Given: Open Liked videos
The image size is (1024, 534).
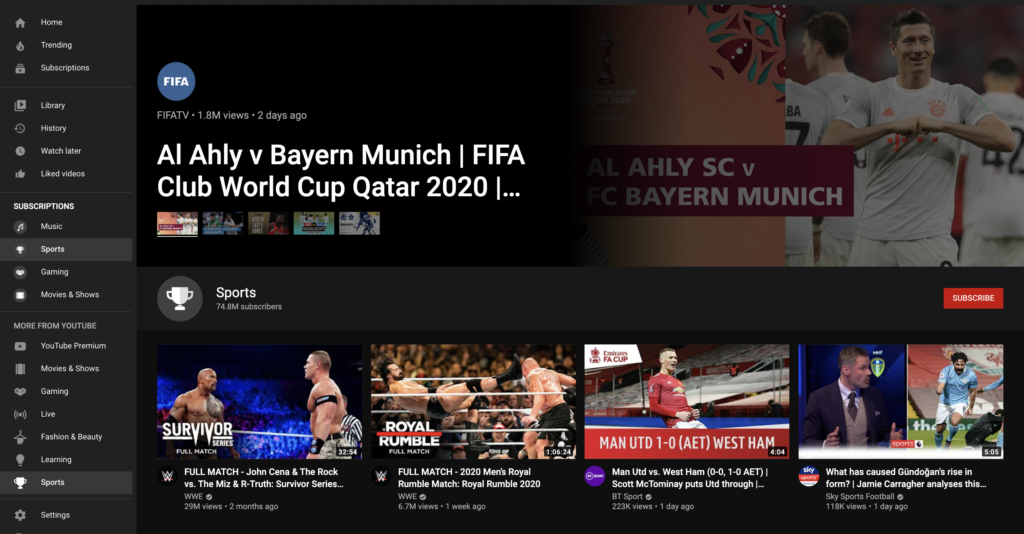Looking at the screenshot, I should tap(62, 174).
